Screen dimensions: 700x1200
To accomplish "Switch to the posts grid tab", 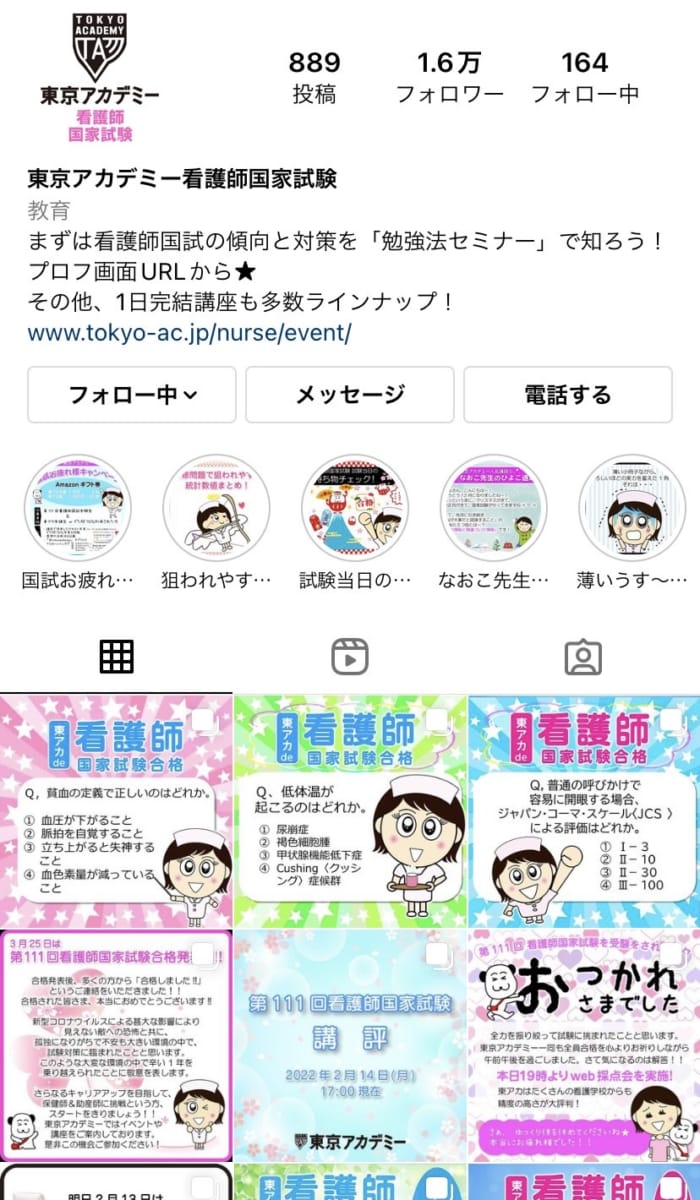I will point(116,657).
